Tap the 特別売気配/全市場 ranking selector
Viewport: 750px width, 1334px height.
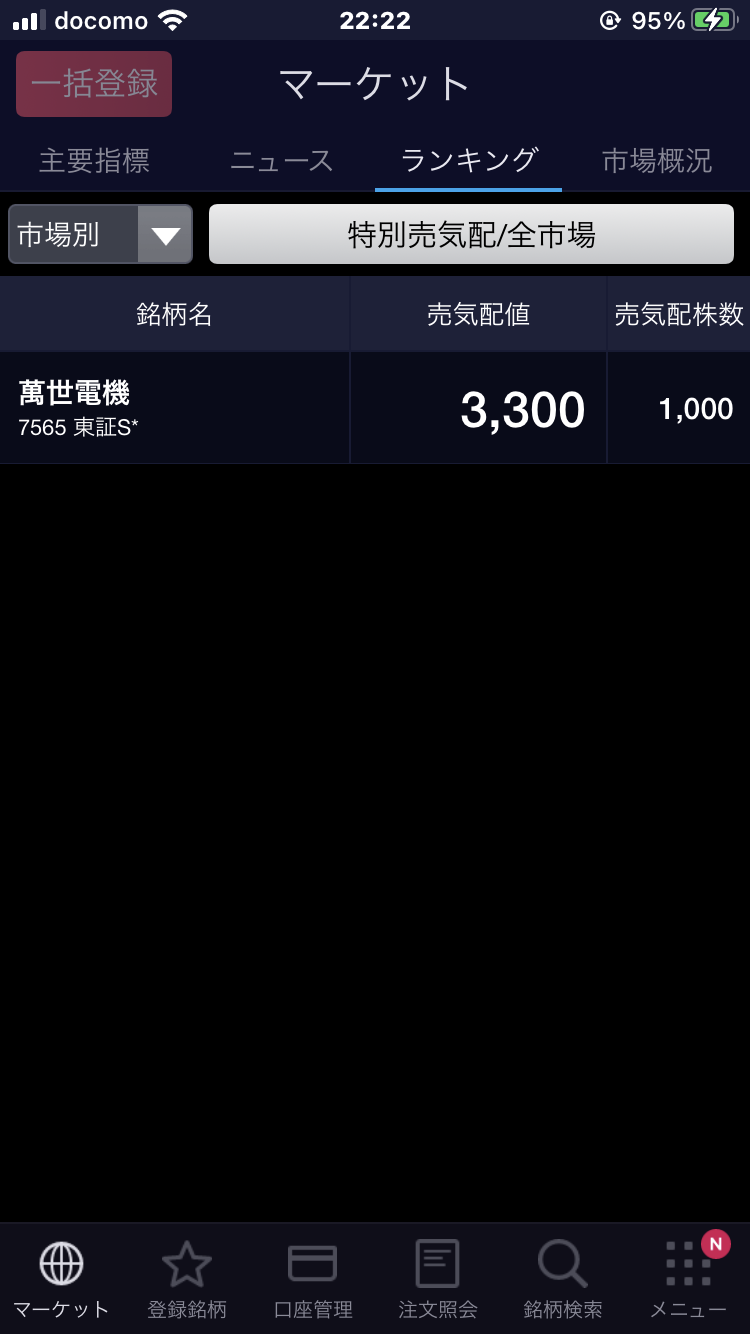[x=471, y=235]
